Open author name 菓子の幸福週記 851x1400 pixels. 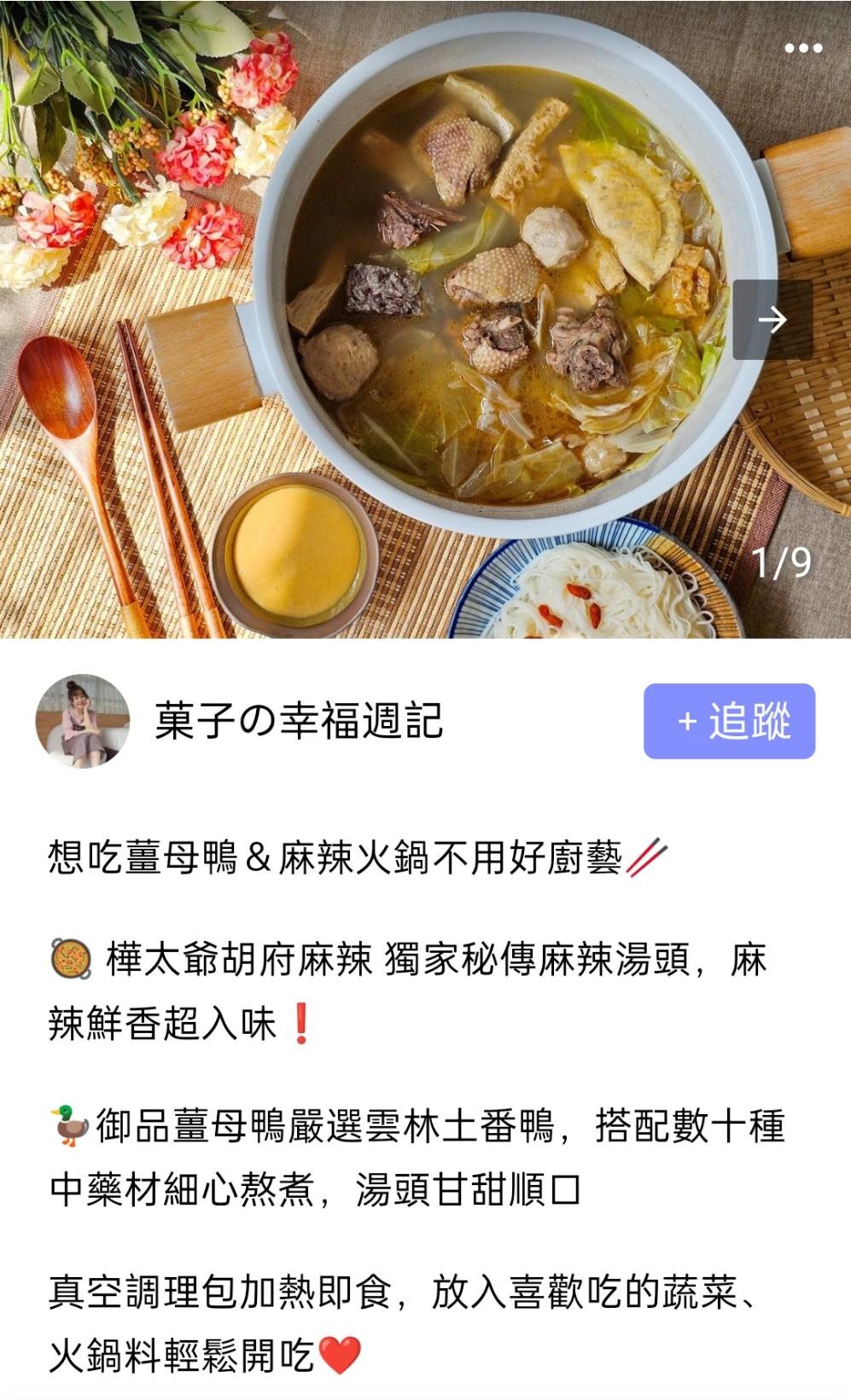(299, 721)
